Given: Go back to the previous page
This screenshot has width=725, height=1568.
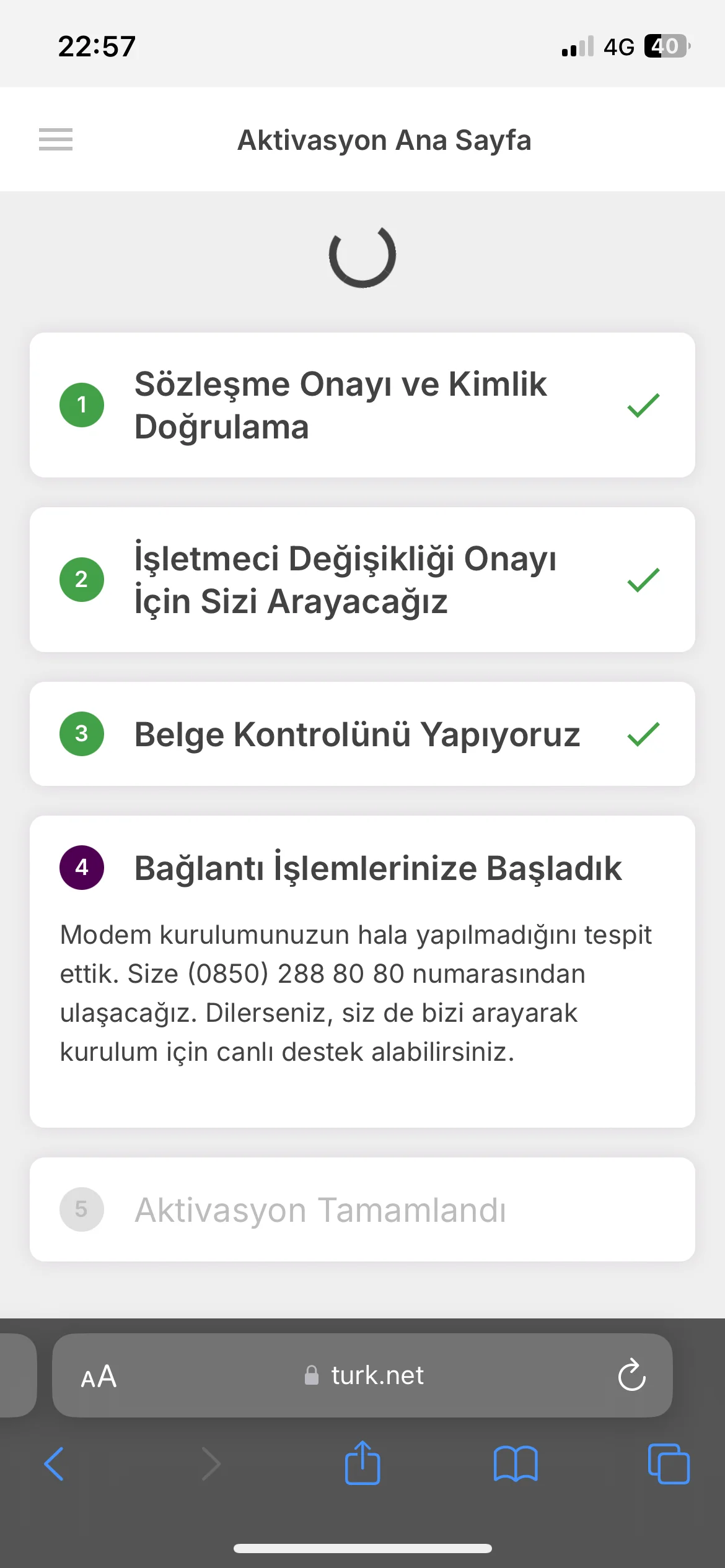Looking at the screenshot, I should tap(55, 1464).
